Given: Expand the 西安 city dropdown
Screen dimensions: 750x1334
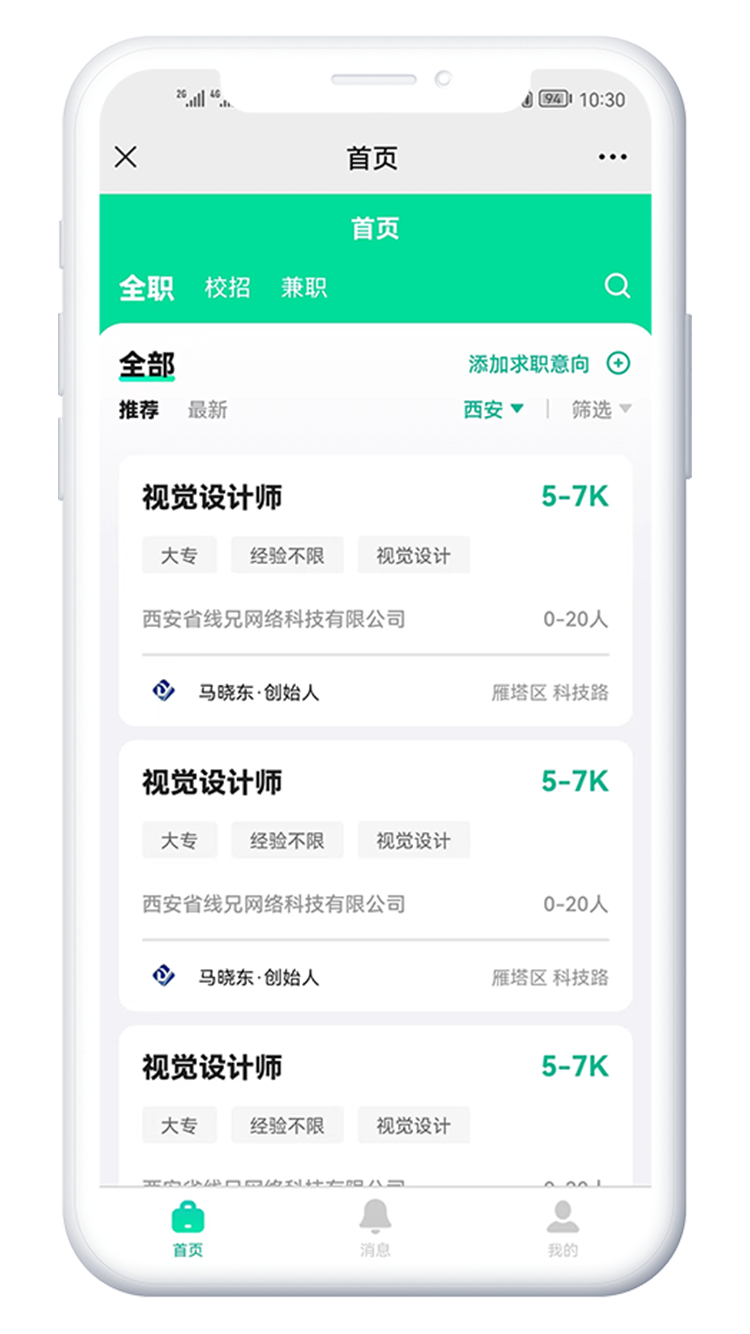Looking at the screenshot, I should click(x=493, y=409).
